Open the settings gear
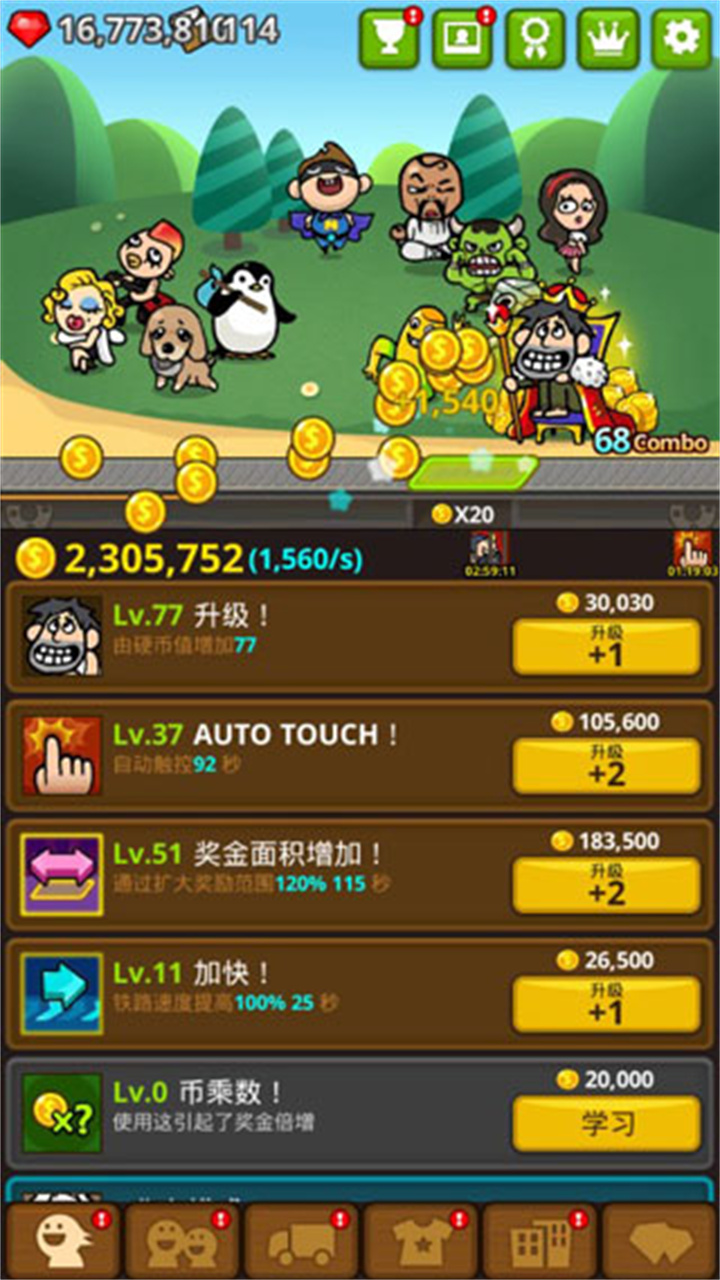The width and height of the screenshot is (720, 1280). tap(681, 38)
